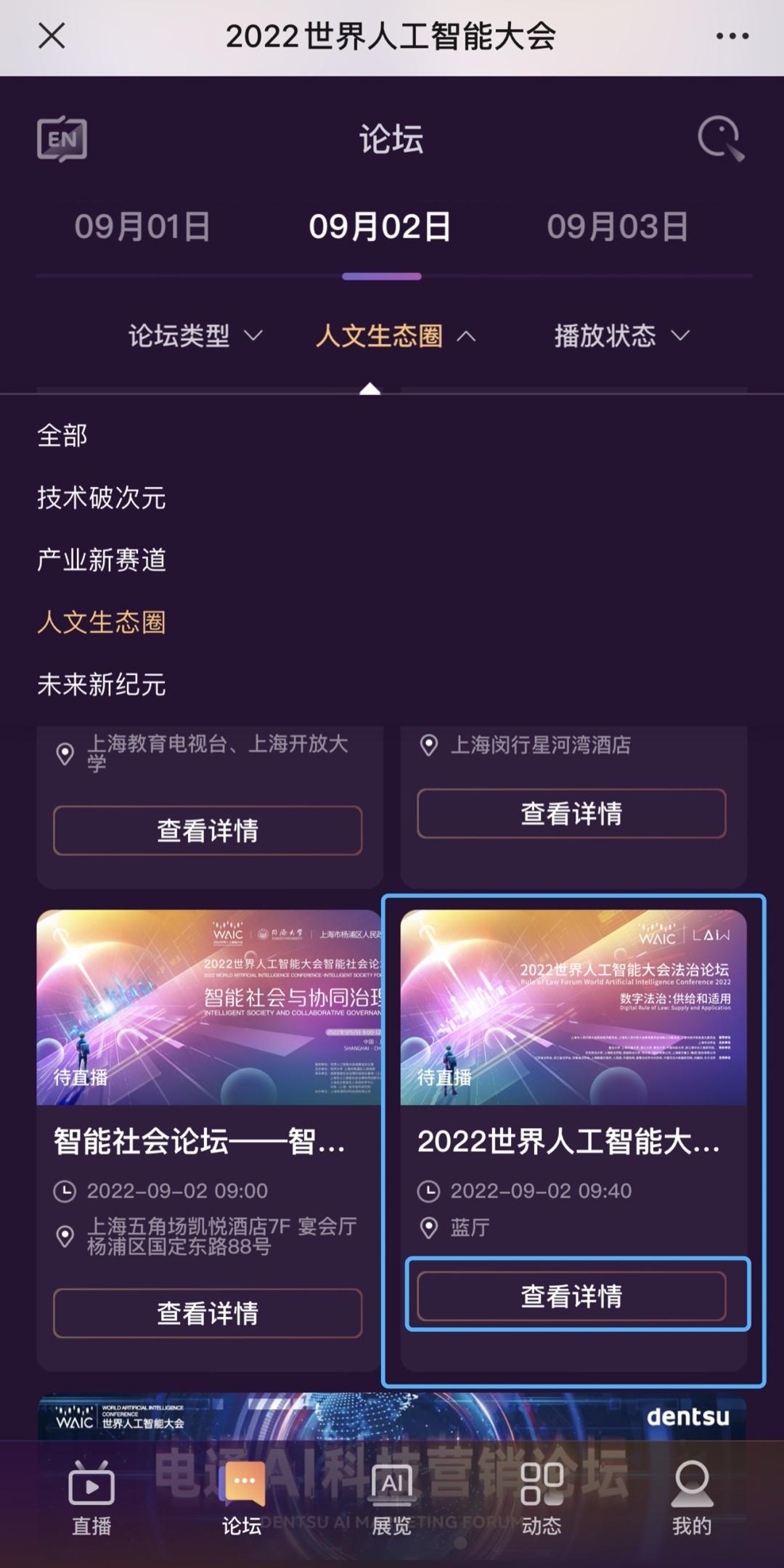Expand the 播放状态 dropdown
The image size is (784, 1568).
[x=621, y=335]
